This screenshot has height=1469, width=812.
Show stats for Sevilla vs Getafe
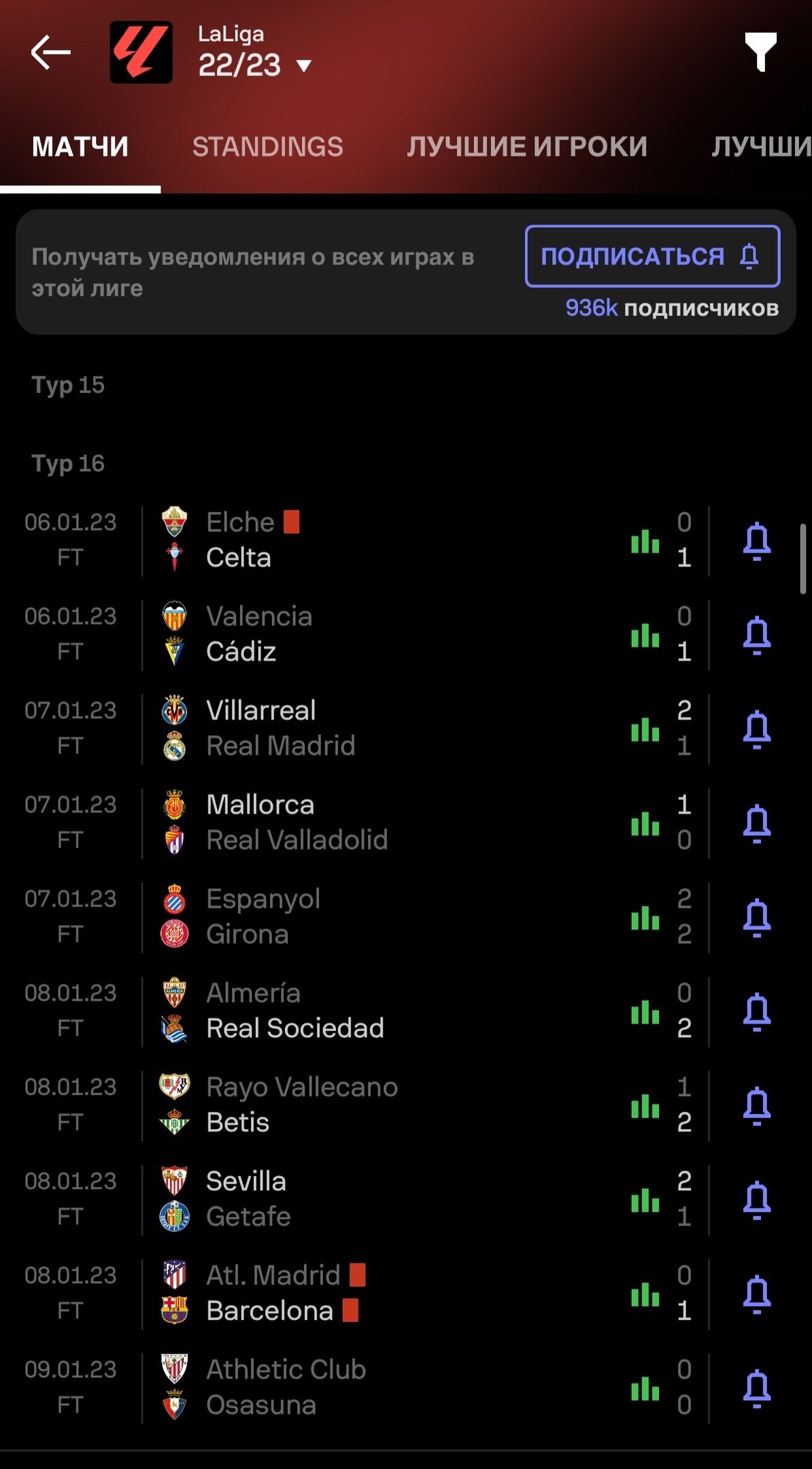point(645,1200)
